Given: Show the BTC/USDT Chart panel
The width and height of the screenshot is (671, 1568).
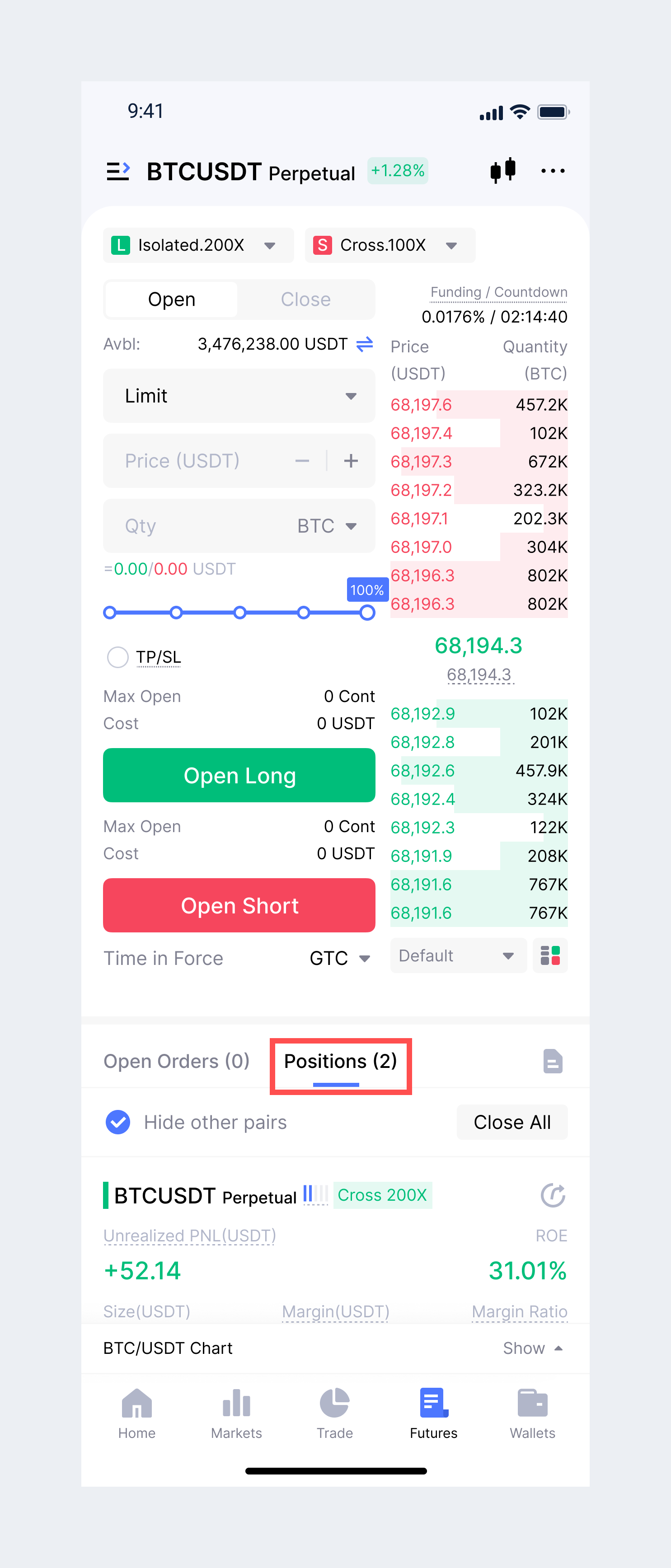Looking at the screenshot, I should tap(531, 1348).
